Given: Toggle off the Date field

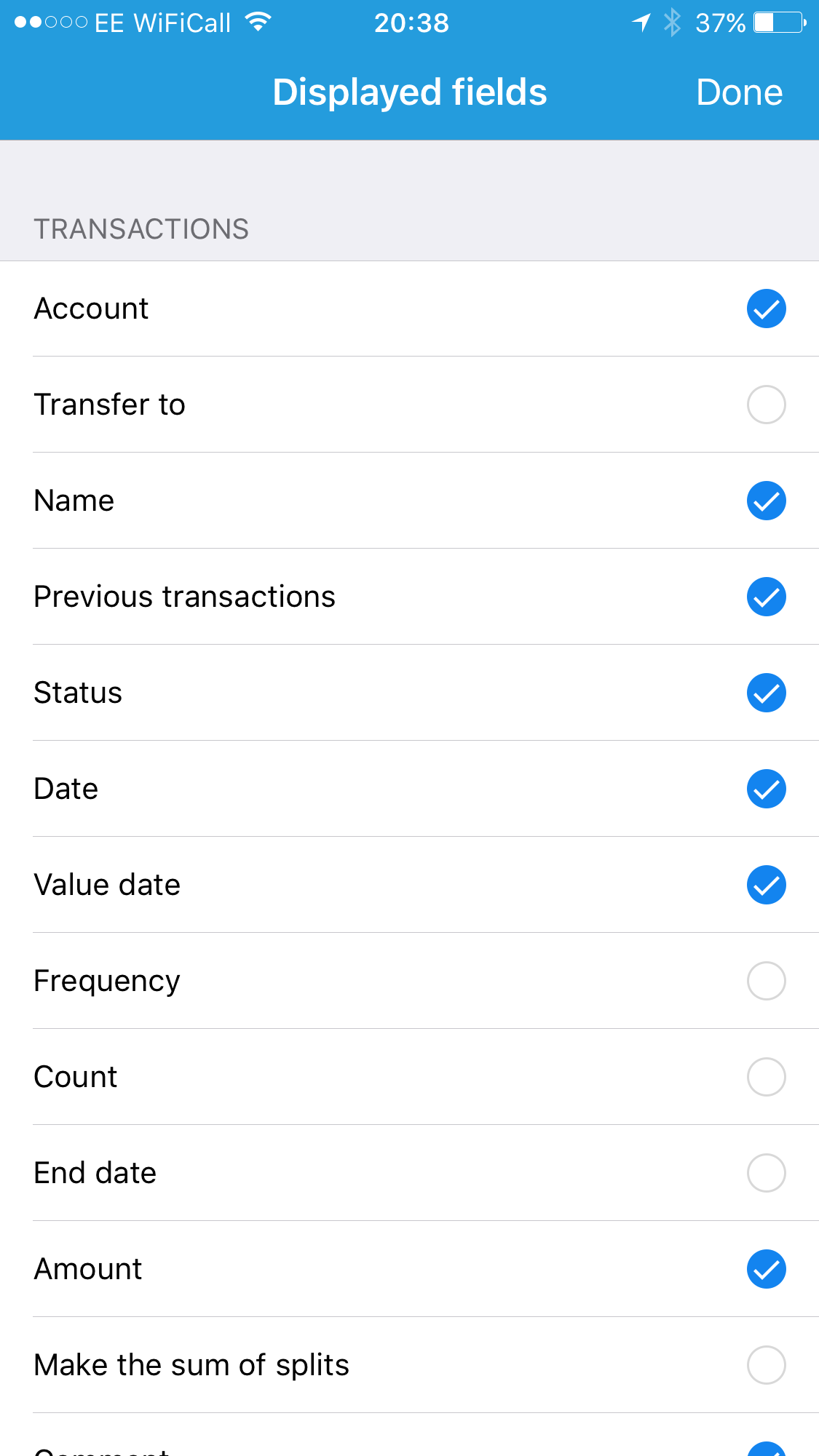Looking at the screenshot, I should pos(766,789).
